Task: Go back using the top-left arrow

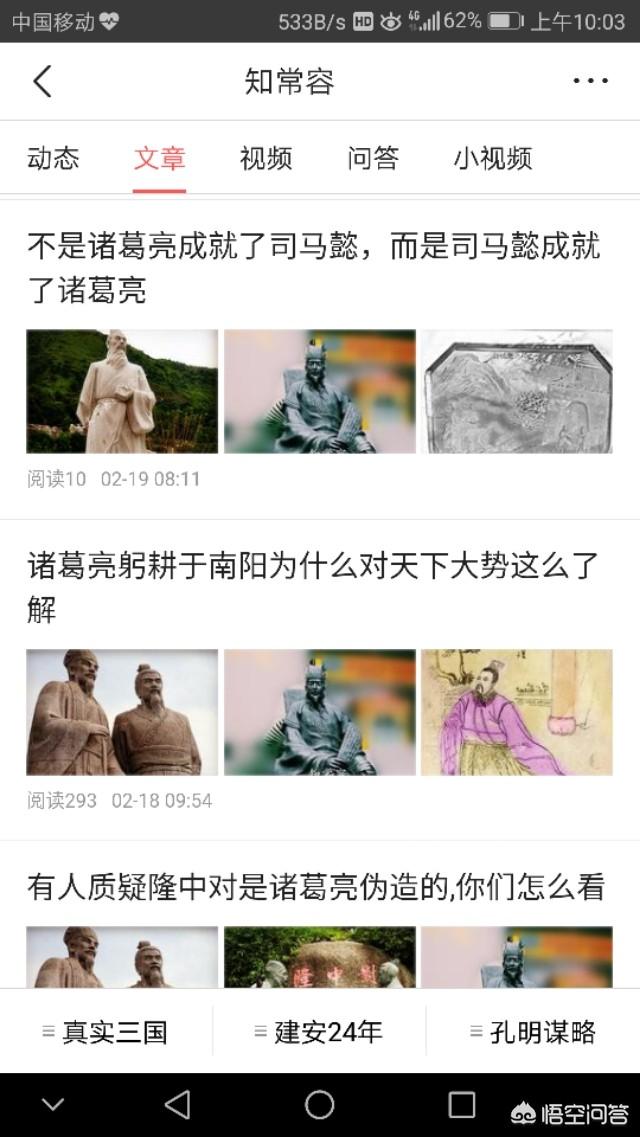Action: (x=42, y=81)
